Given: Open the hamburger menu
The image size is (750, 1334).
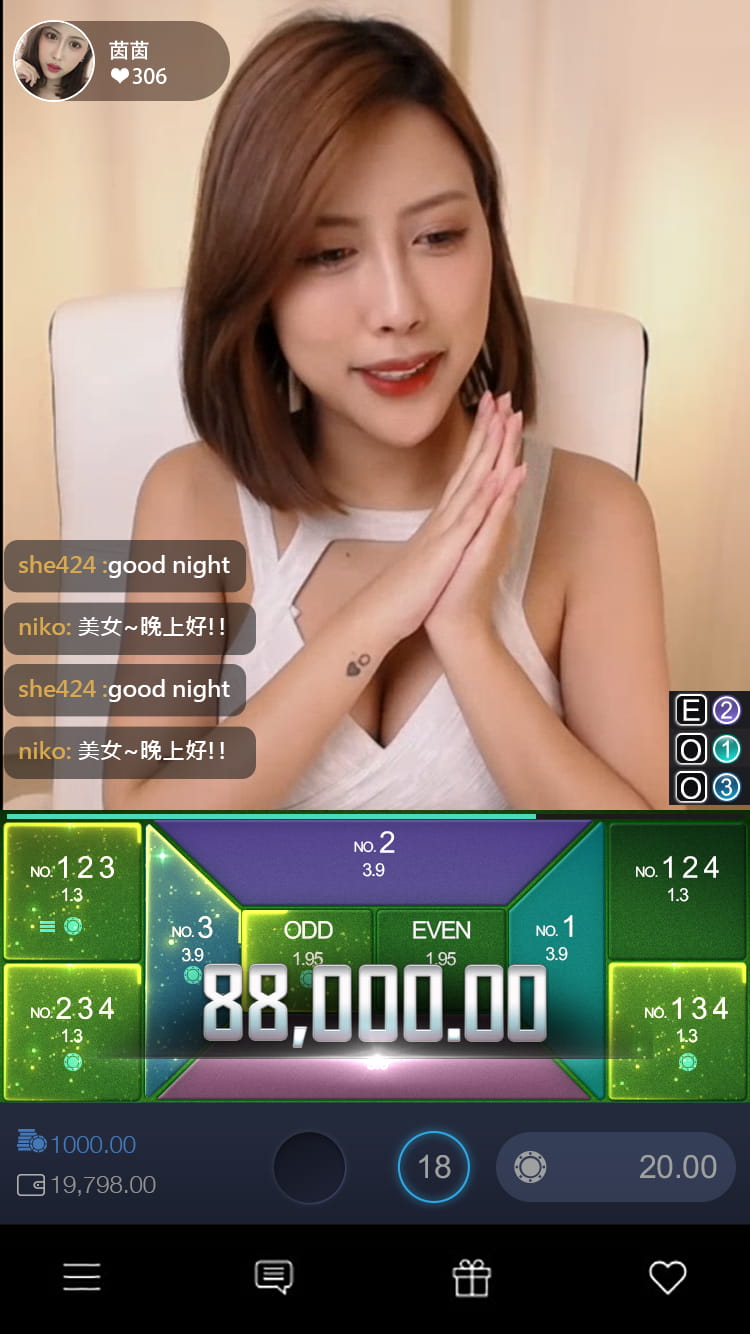Looking at the screenshot, I should tap(82, 1277).
